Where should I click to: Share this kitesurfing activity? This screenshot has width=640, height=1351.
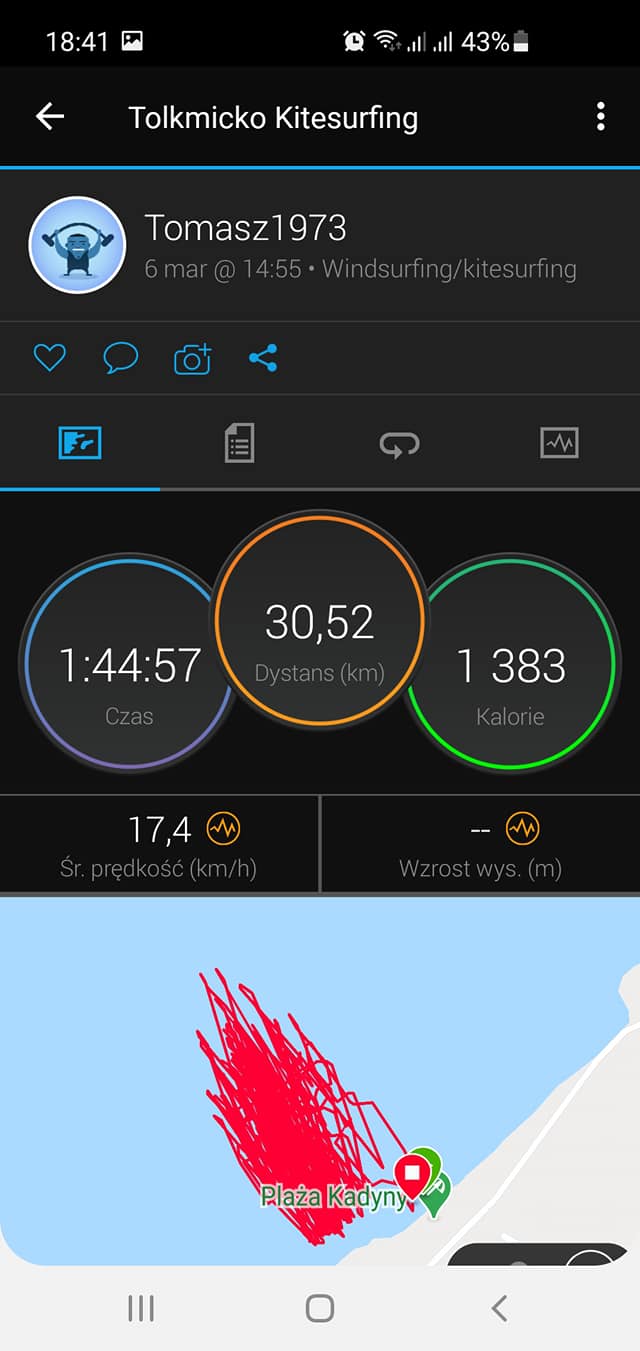[263, 358]
